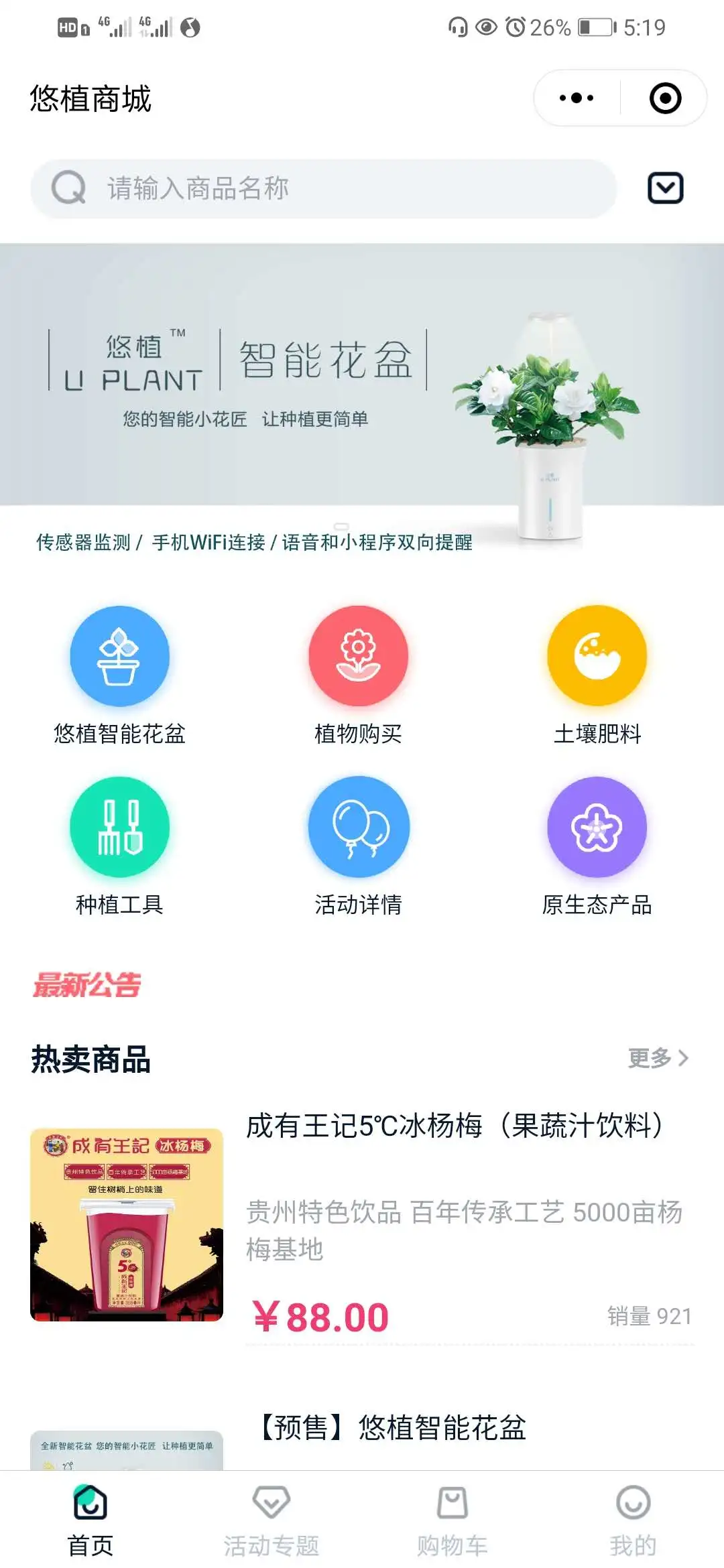This screenshot has width=724, height=1568.
Task: Go to the 种植工具 category
Action: click(119, 846)
